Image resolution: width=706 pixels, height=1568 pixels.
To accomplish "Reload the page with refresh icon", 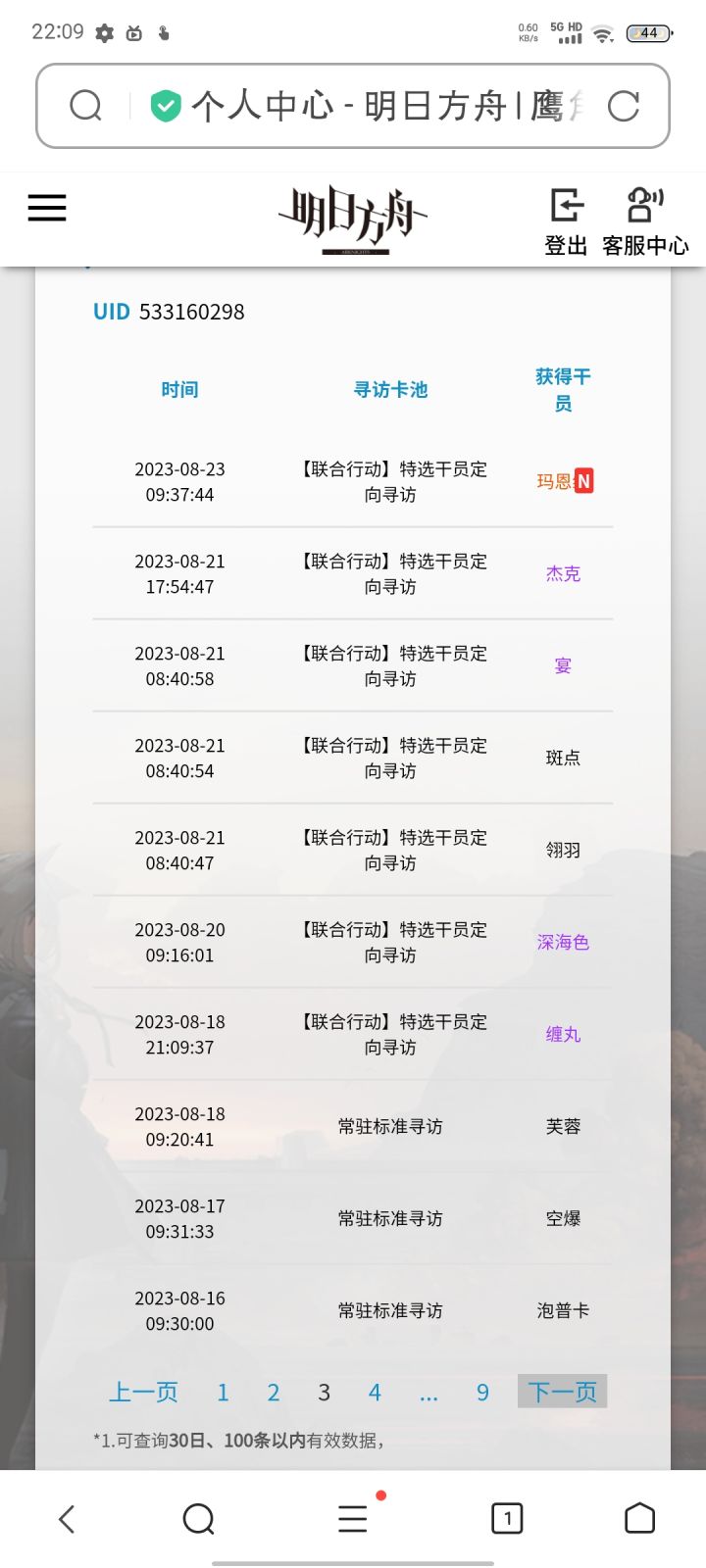I will click(x=624, y=106).
